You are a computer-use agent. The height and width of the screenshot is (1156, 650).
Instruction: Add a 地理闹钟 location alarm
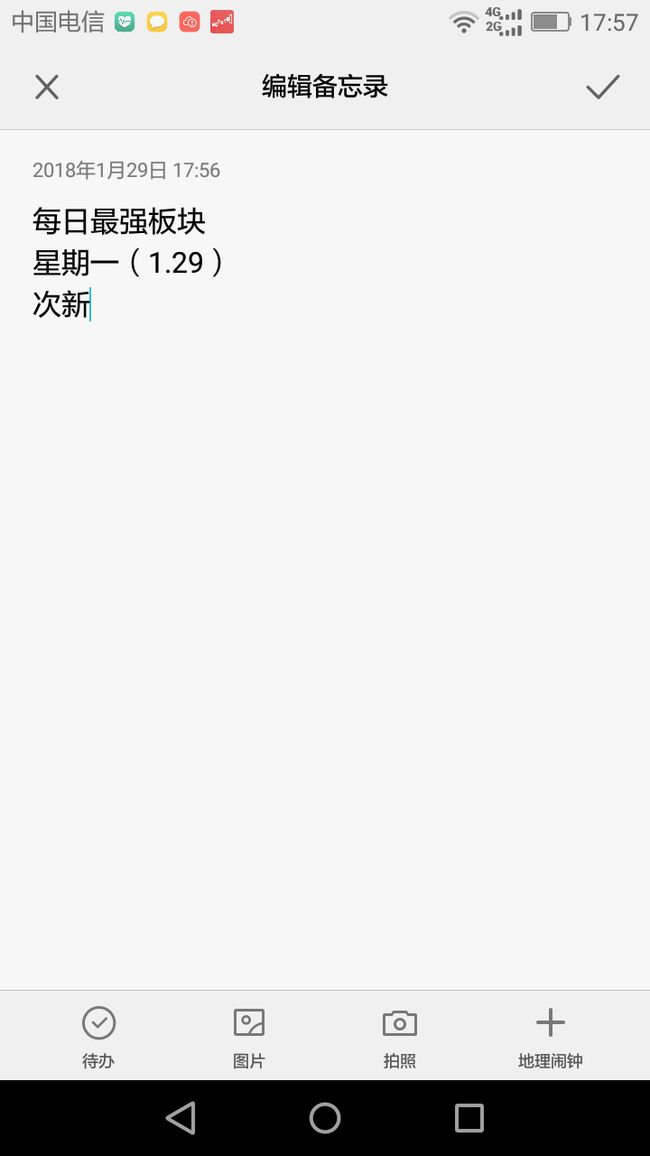pos(551,1037)
